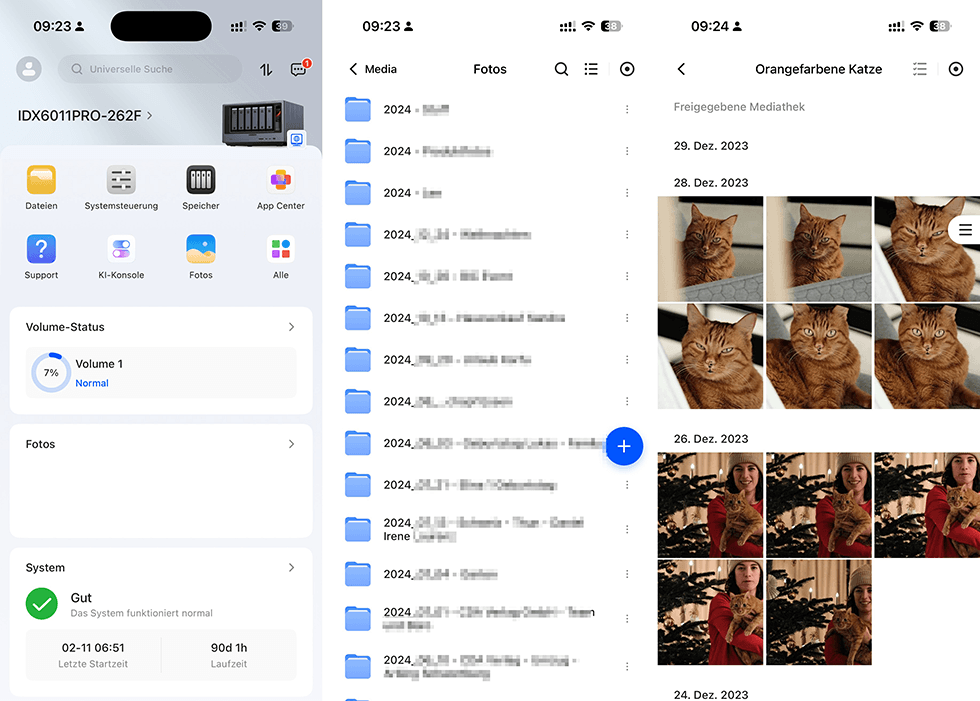Tap the Universelle Suche search field
Image resolution: width=980 pixels, height=701 pixels.
[x=149, y=69]
